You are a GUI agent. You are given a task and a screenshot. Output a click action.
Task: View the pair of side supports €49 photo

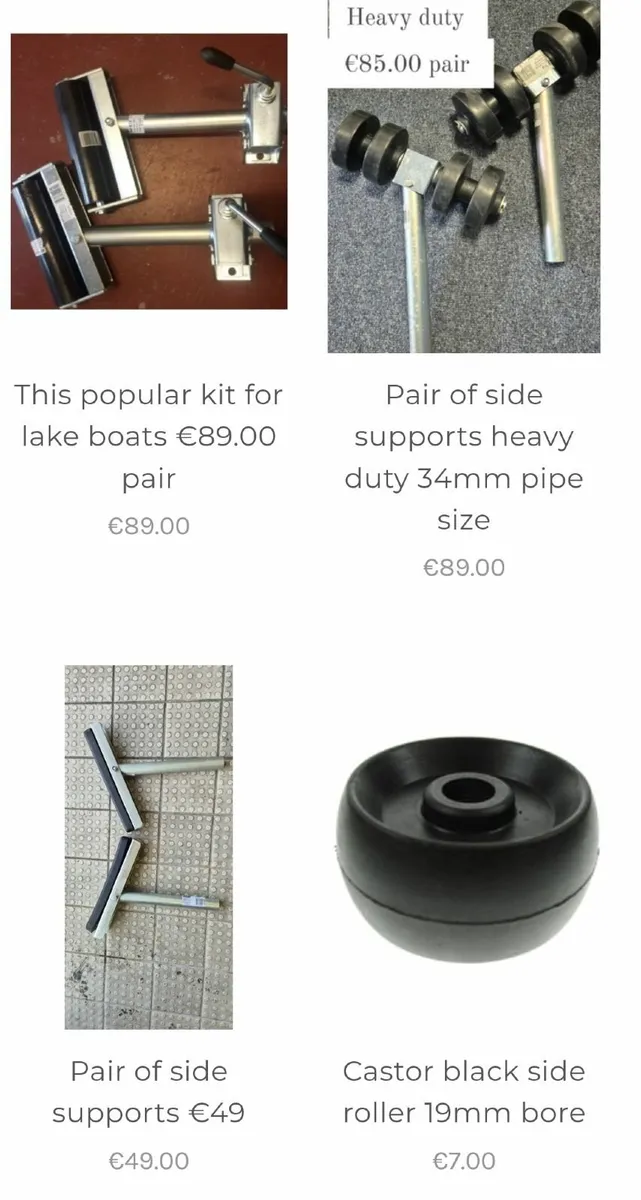click(x=149, y=846)
